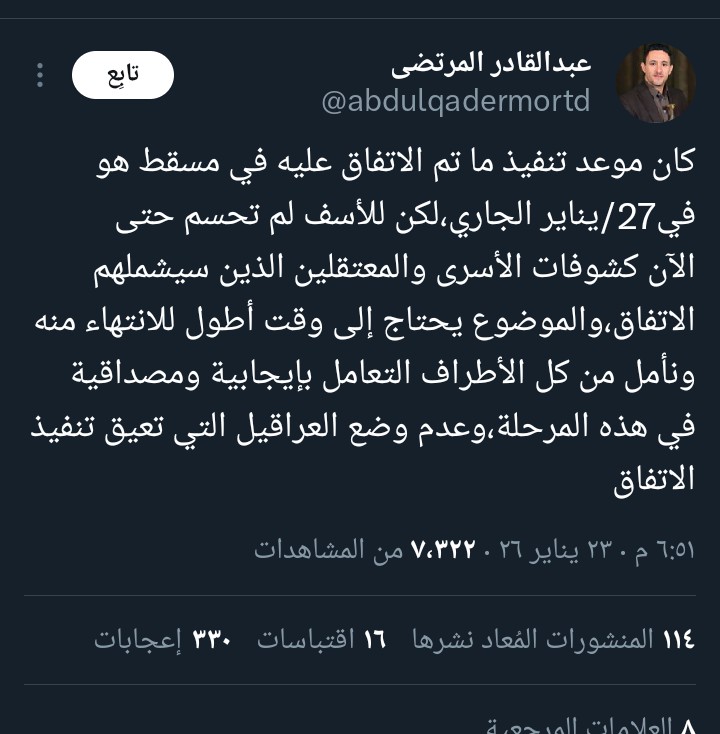Open the @abdulqadermortd profile handle
Image resolution: width=720 pixels, height=734 pixels.
tap(456, 101)
